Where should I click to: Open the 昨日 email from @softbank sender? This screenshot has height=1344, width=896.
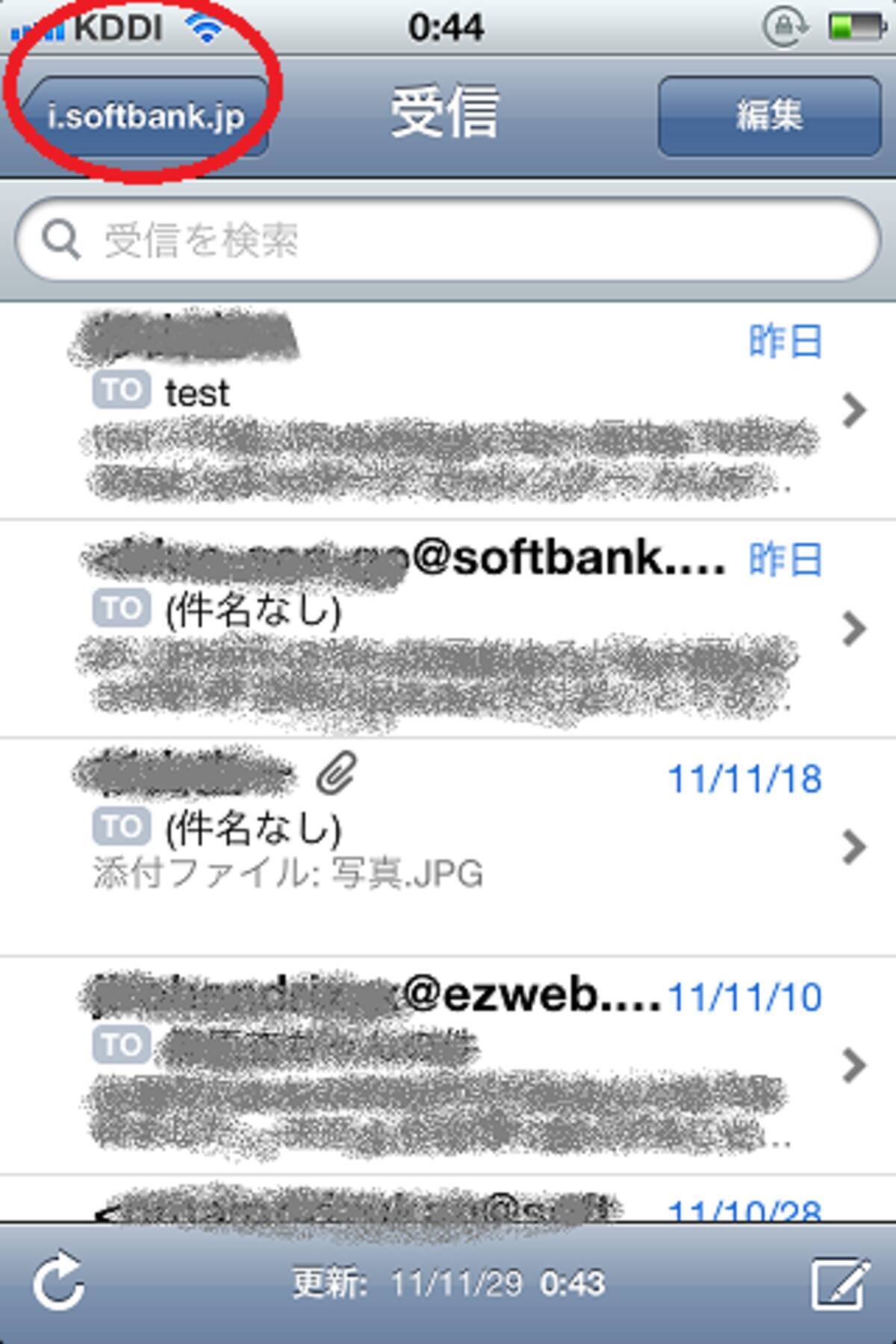[448, 629]
